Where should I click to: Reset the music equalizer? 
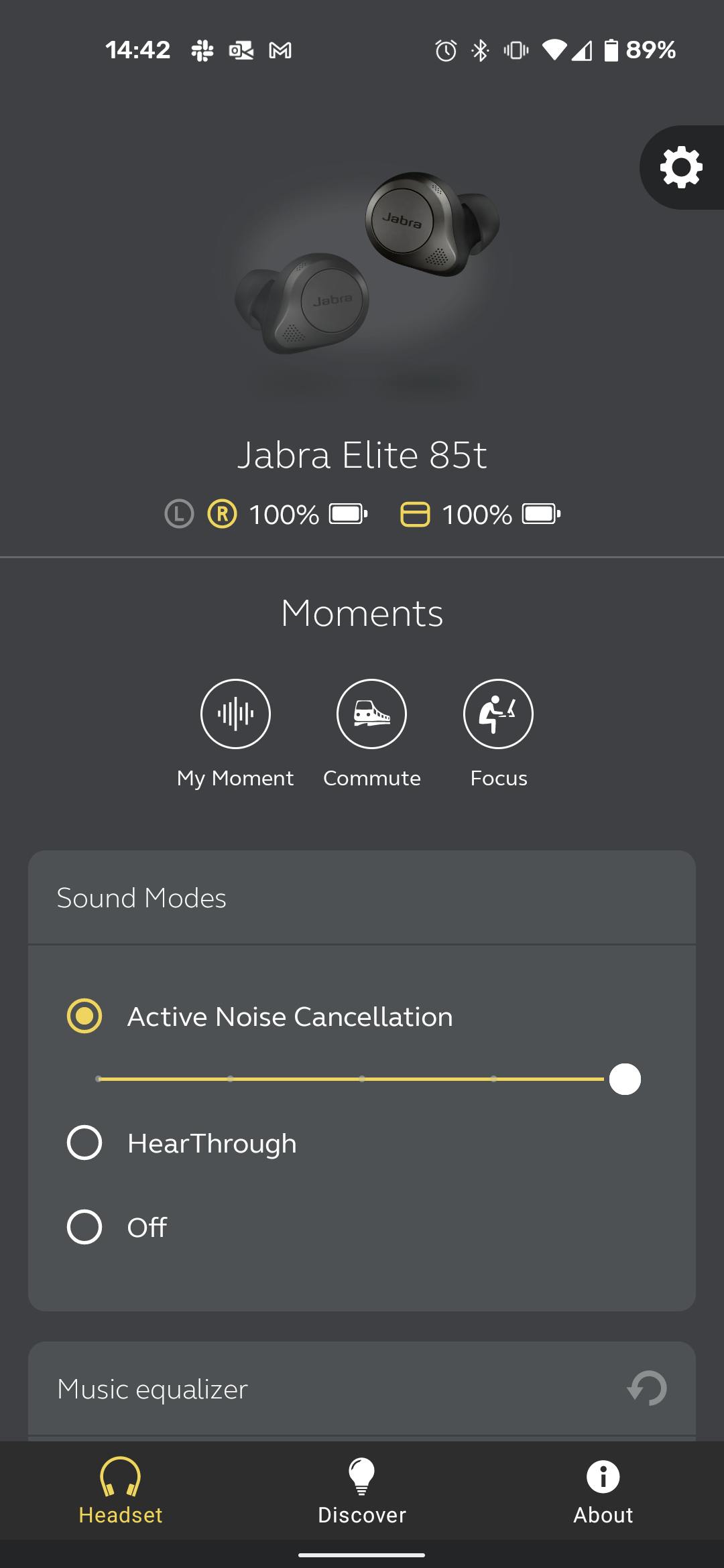647,1388
